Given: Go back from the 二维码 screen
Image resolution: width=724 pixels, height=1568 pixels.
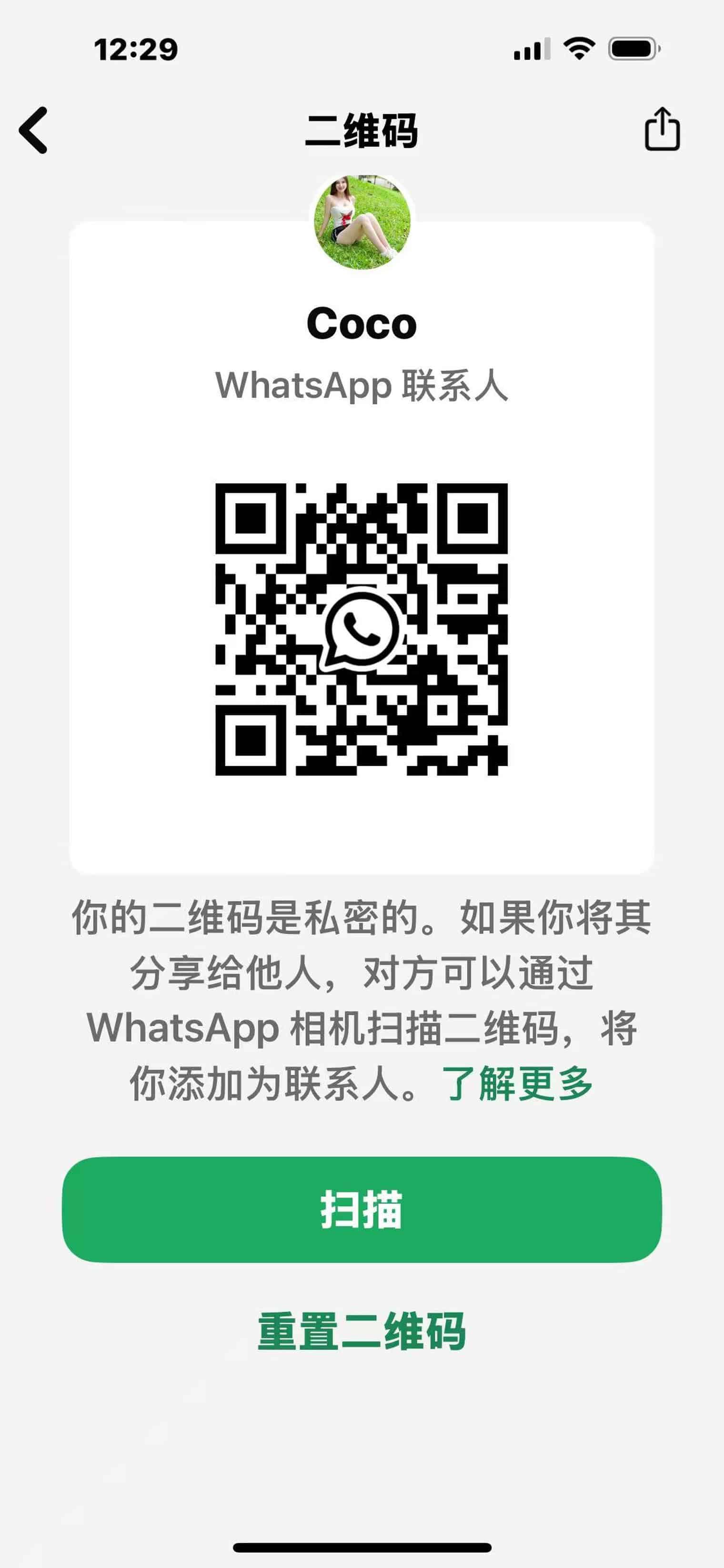Looking at the screenshot, I should tap(34, 130).
